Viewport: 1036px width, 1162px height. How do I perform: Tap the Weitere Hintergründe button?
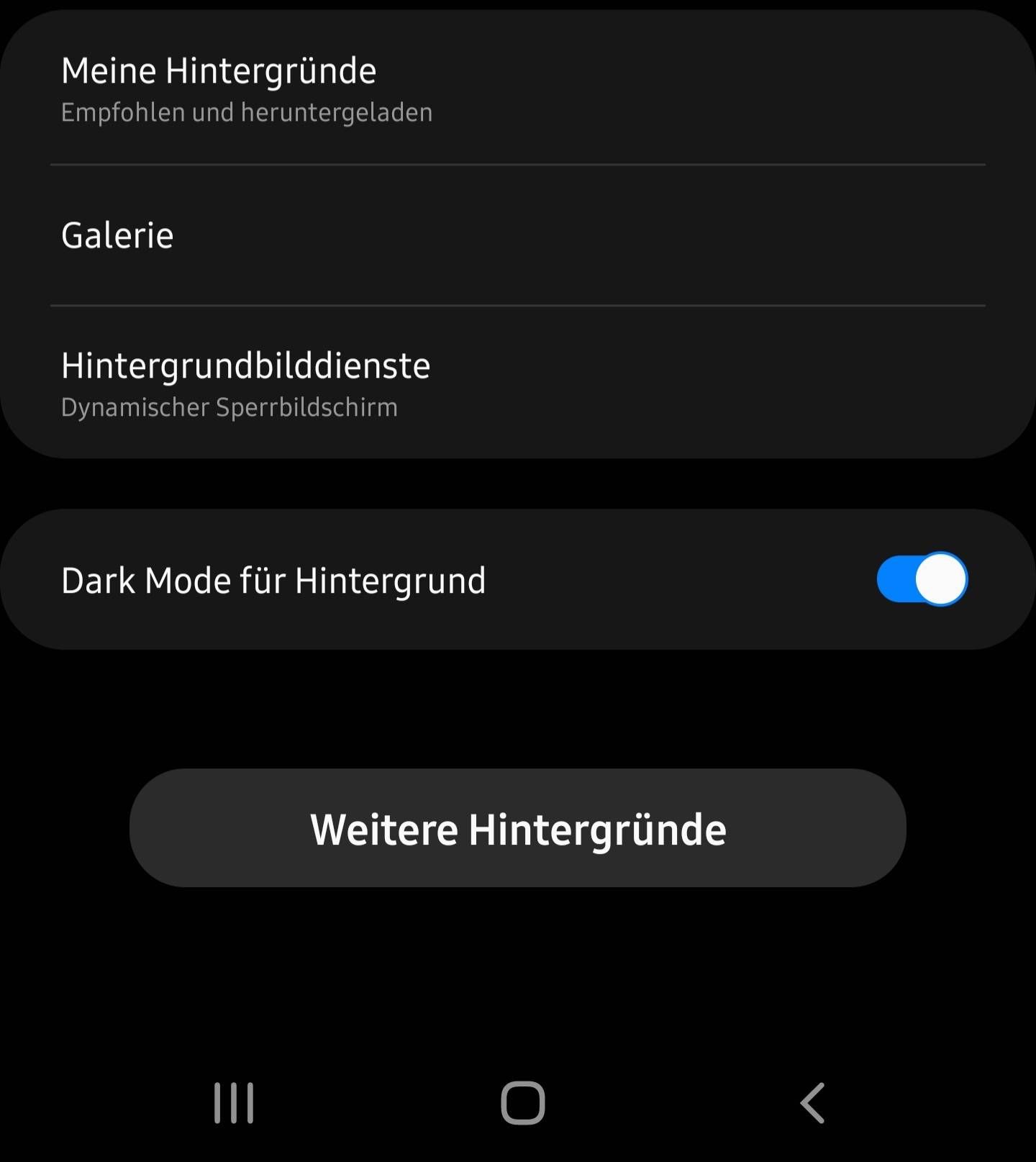pos(518,828)
